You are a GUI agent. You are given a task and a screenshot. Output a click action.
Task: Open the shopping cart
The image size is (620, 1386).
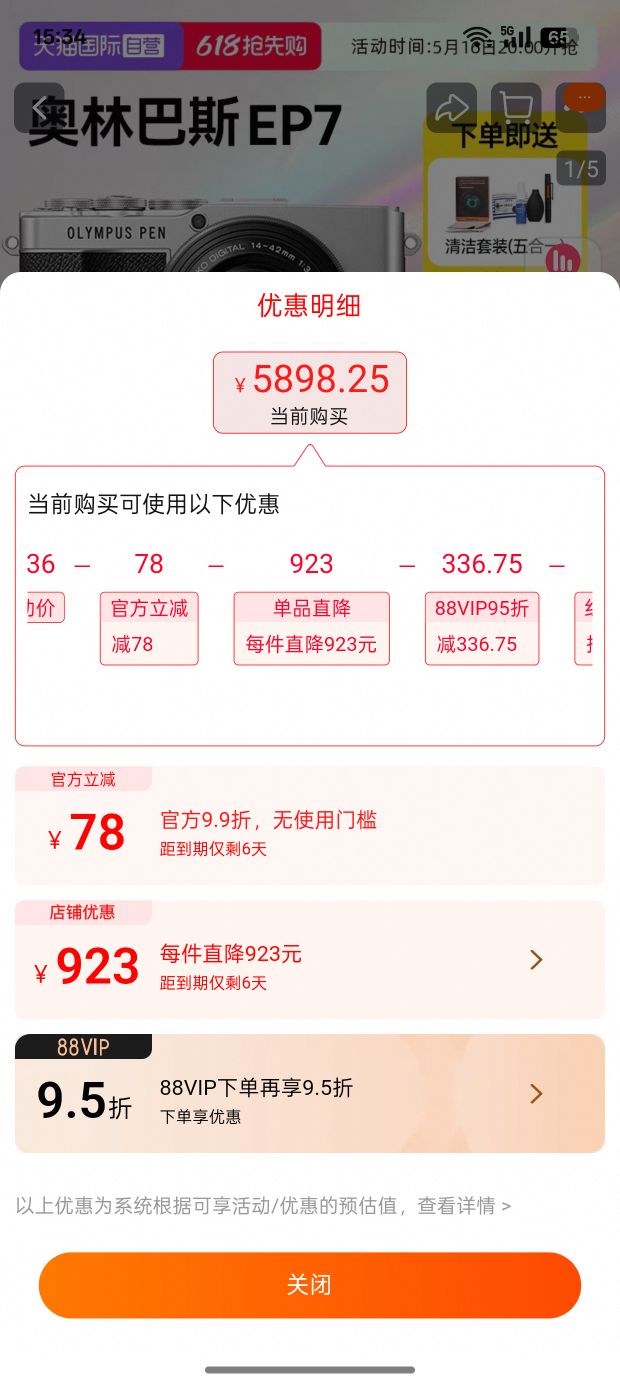(x=515, y=108)
